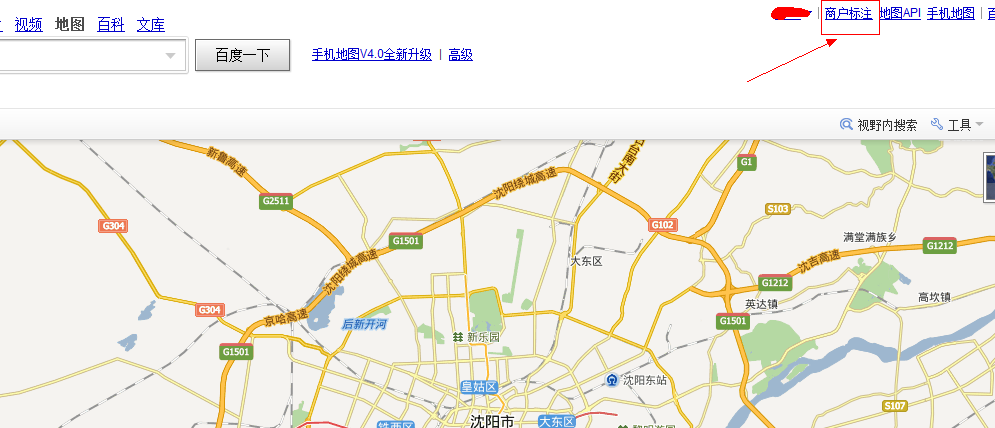Open the 高级 search link
Screen dimensions: 995x428
coord(460,54)
